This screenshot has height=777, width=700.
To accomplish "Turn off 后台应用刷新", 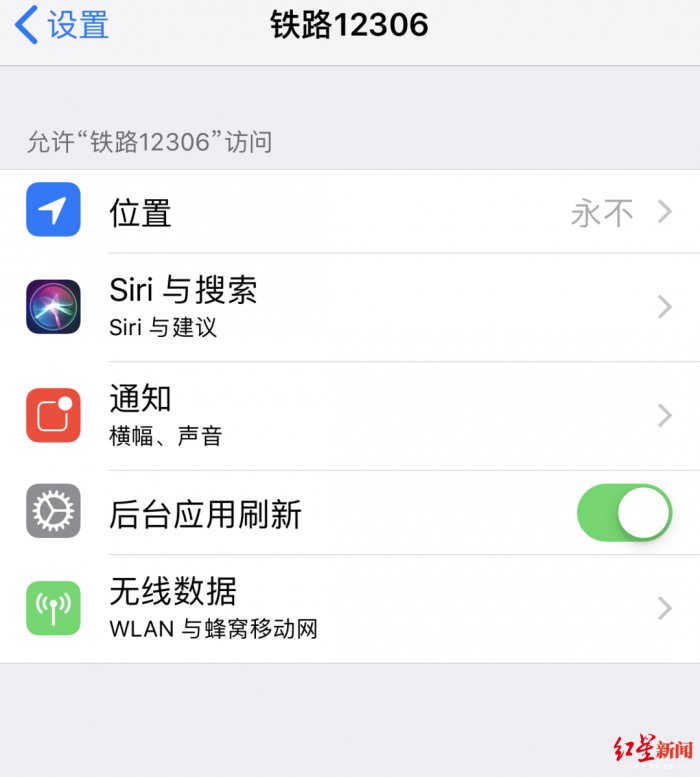I will pos(623,513).
